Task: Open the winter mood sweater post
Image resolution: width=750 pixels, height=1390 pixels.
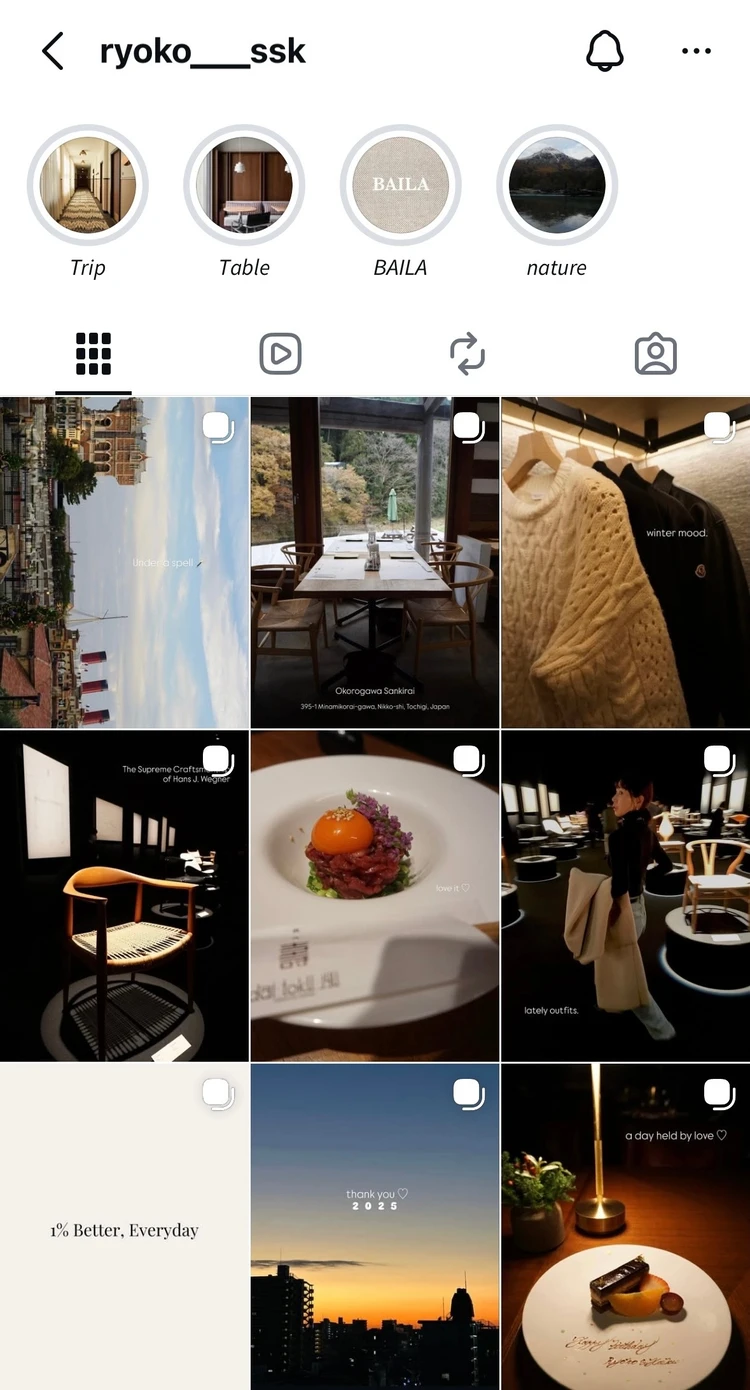Action: [625, 562]
